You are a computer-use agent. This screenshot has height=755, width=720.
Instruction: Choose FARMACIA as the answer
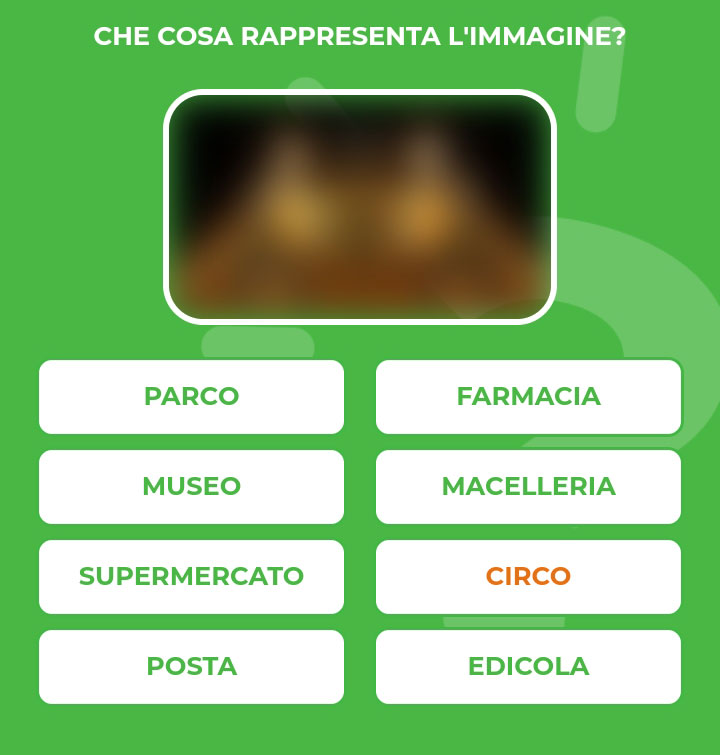[x=528, y=397]
